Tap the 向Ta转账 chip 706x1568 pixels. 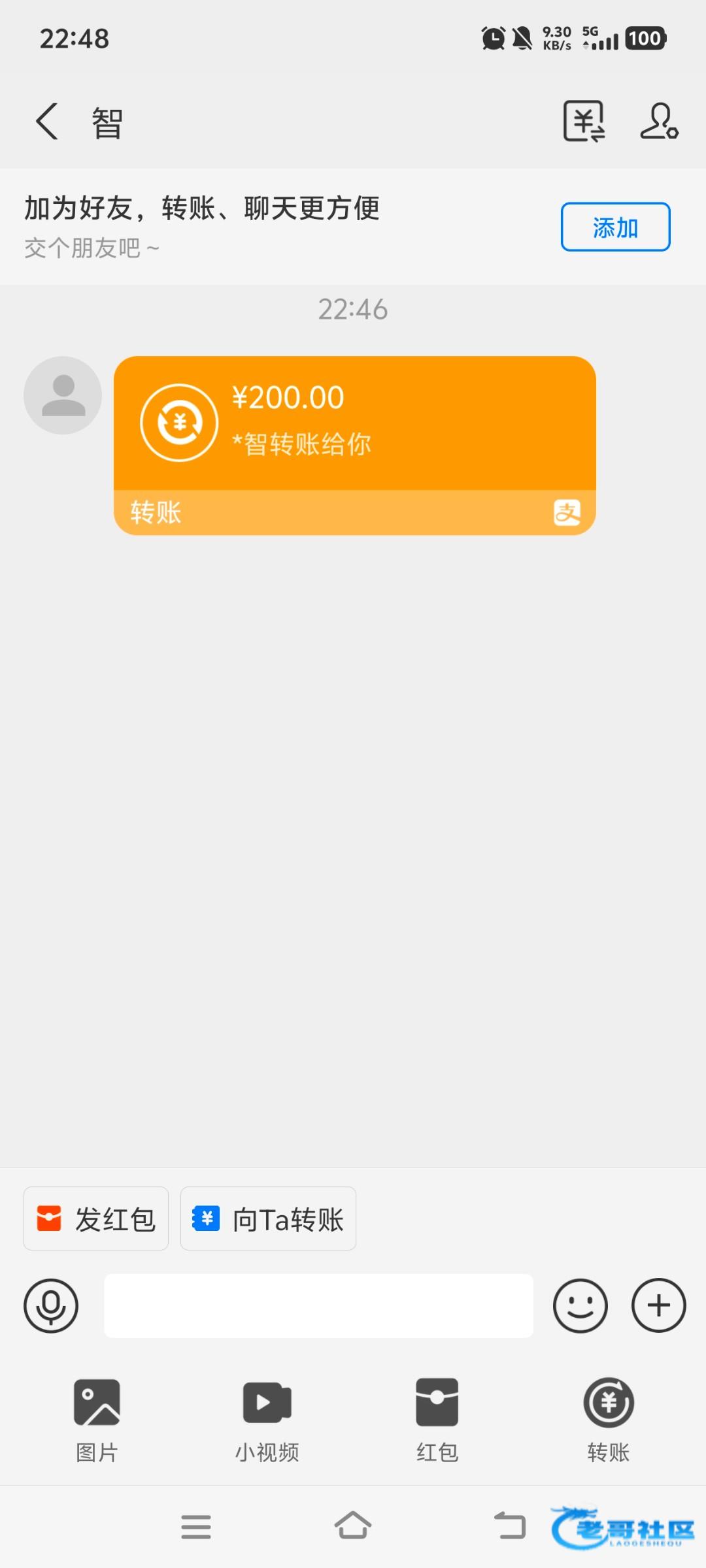click(268, 1218)
